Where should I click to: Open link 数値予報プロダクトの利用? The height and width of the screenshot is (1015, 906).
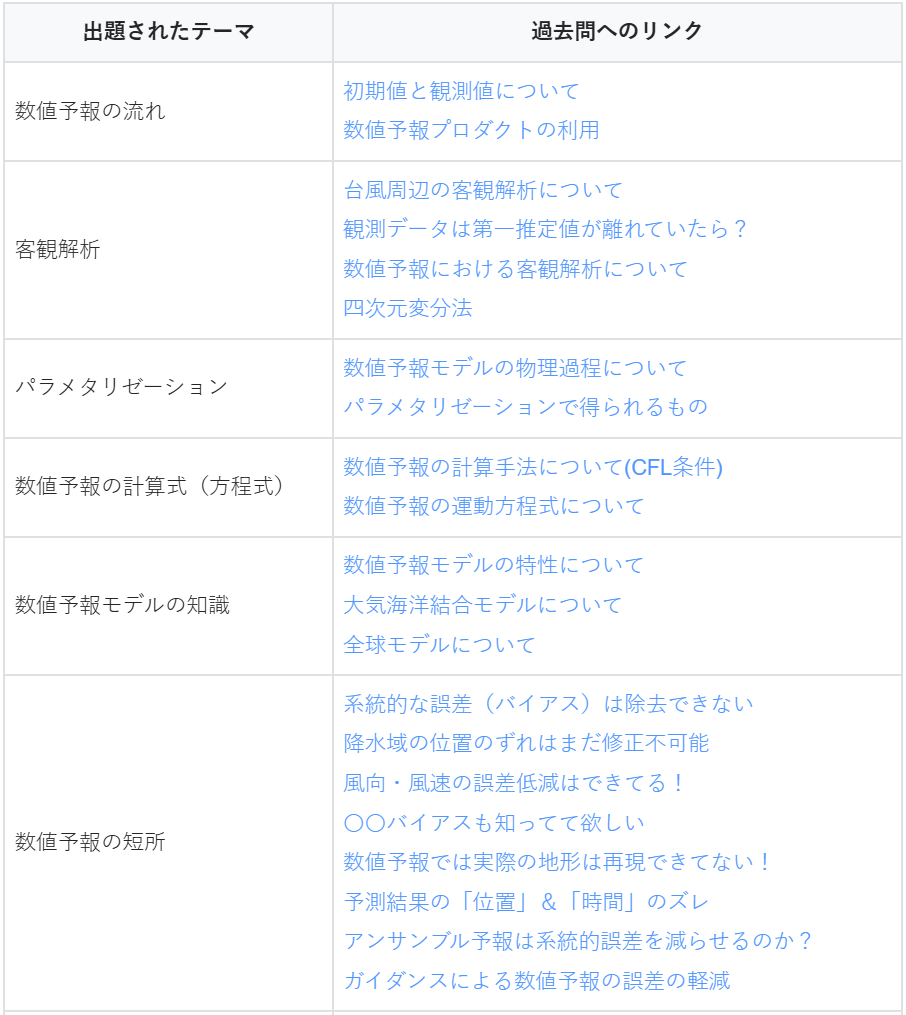(x=471, y=130)
